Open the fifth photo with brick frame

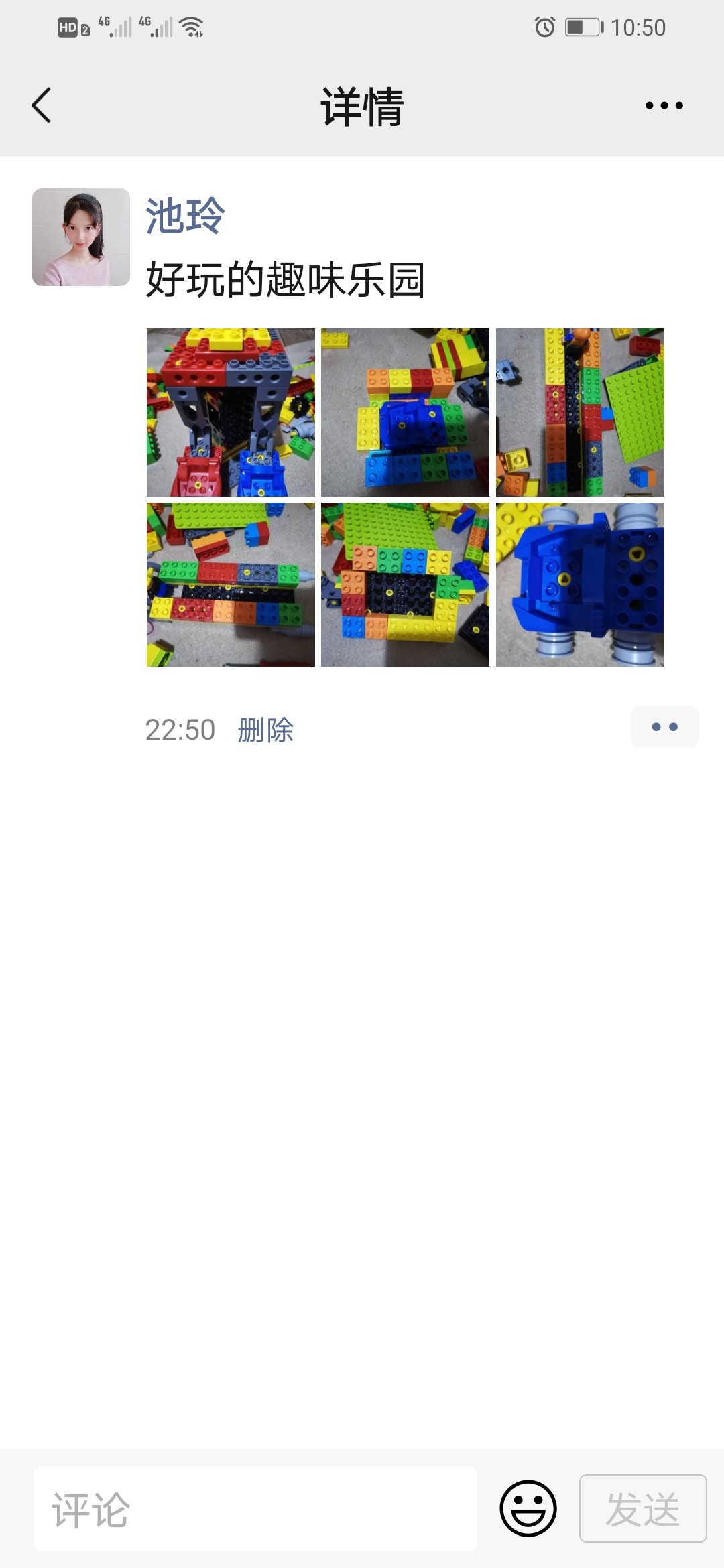coord(405,584)
